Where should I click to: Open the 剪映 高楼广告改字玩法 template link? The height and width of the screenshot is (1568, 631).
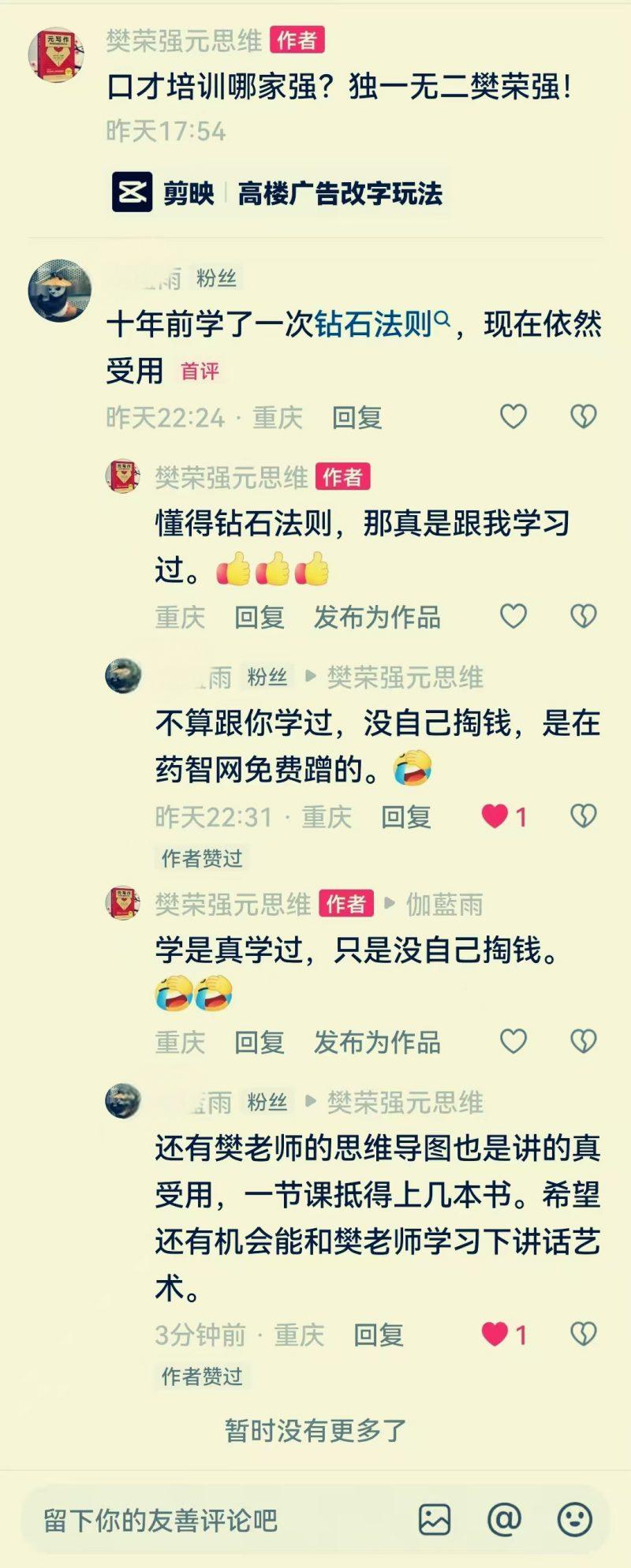coord(278,192)
